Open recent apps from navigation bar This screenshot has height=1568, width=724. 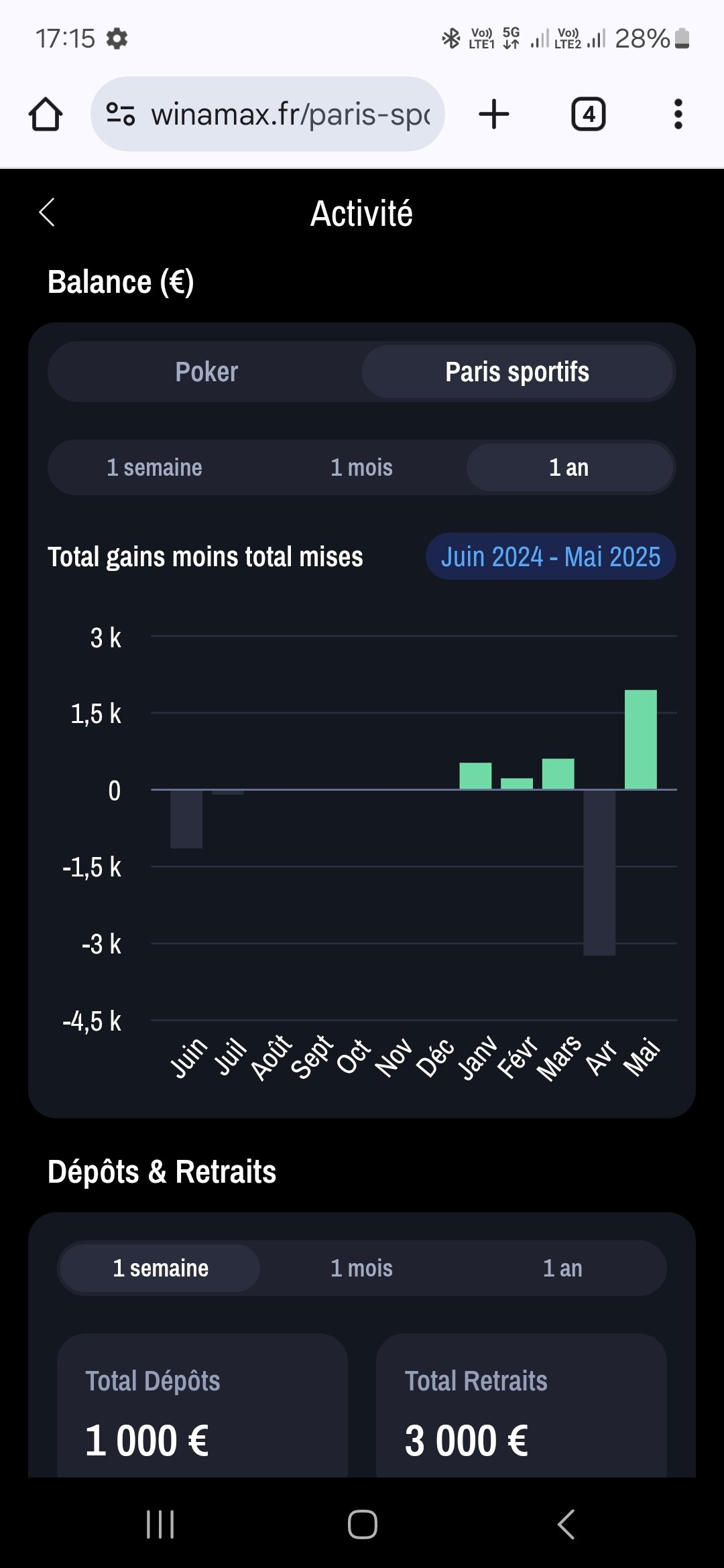tap(160, 1524)
